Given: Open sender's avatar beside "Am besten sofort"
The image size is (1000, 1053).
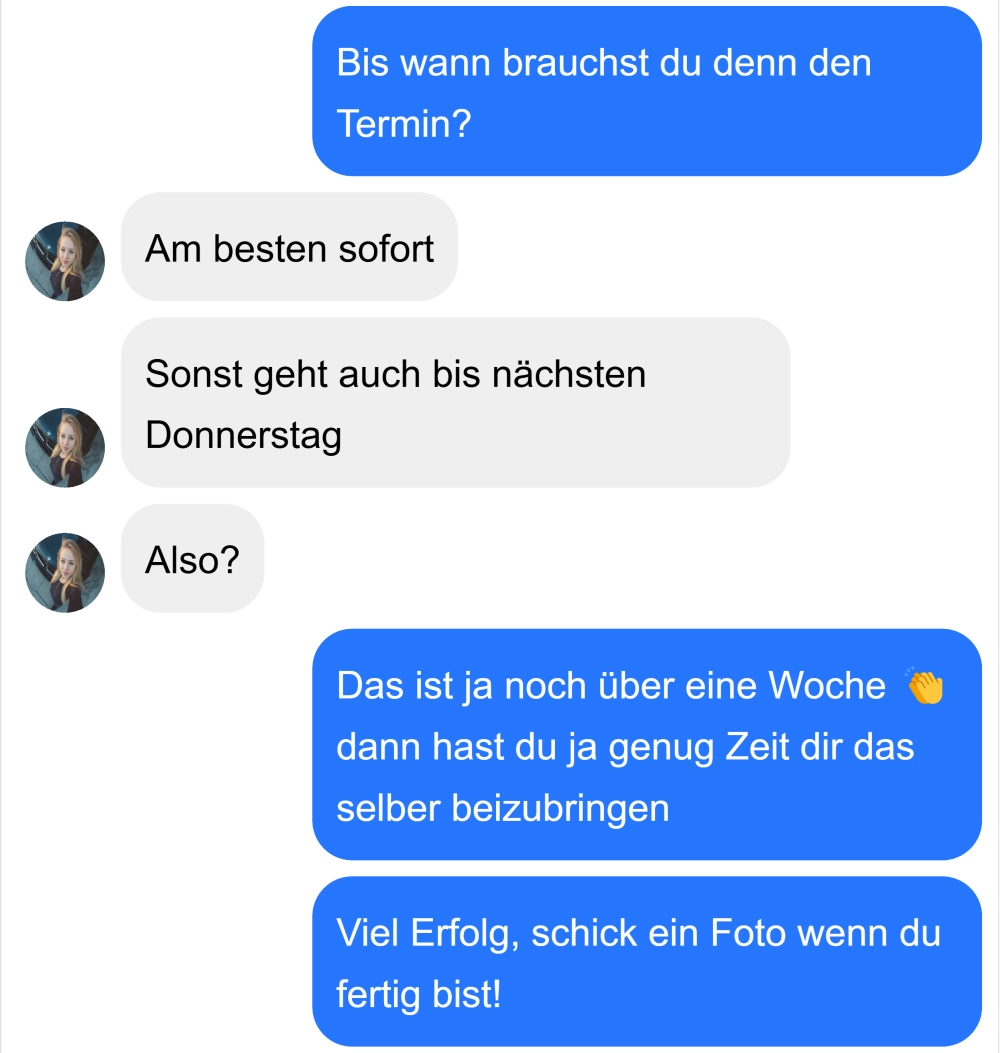Looking at the screenshot, I should coord(65,261).
